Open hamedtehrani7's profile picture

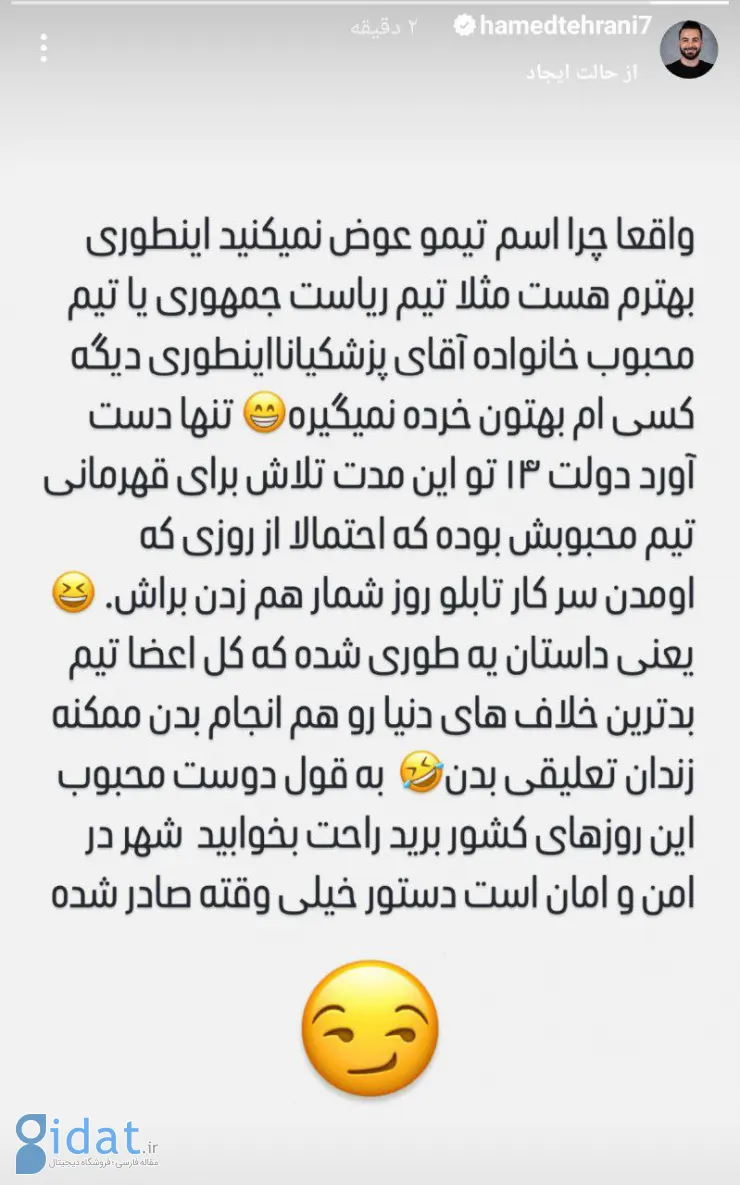[689, 50]
